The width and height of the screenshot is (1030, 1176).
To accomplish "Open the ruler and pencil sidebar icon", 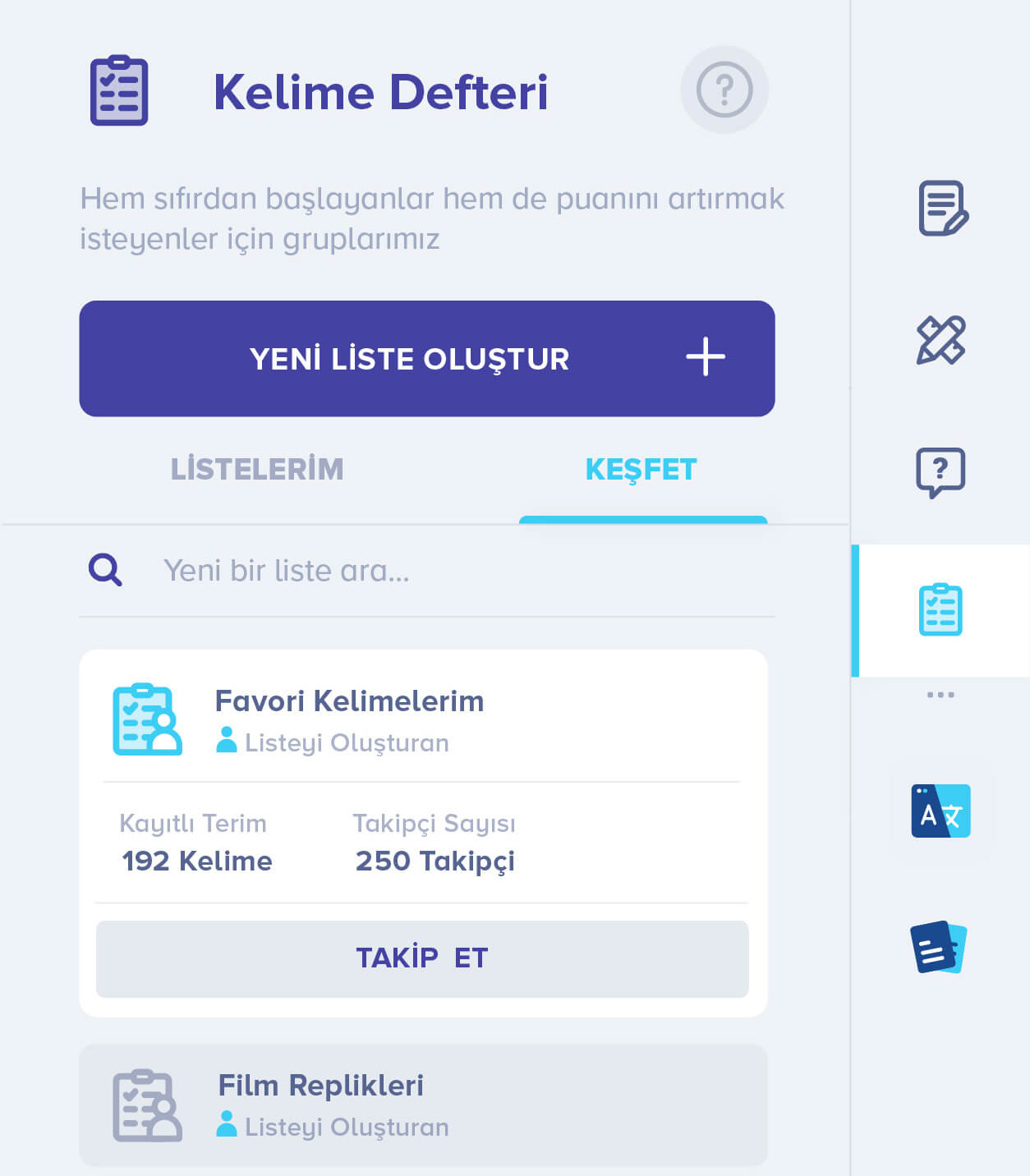I will click(x=940, y=340).
